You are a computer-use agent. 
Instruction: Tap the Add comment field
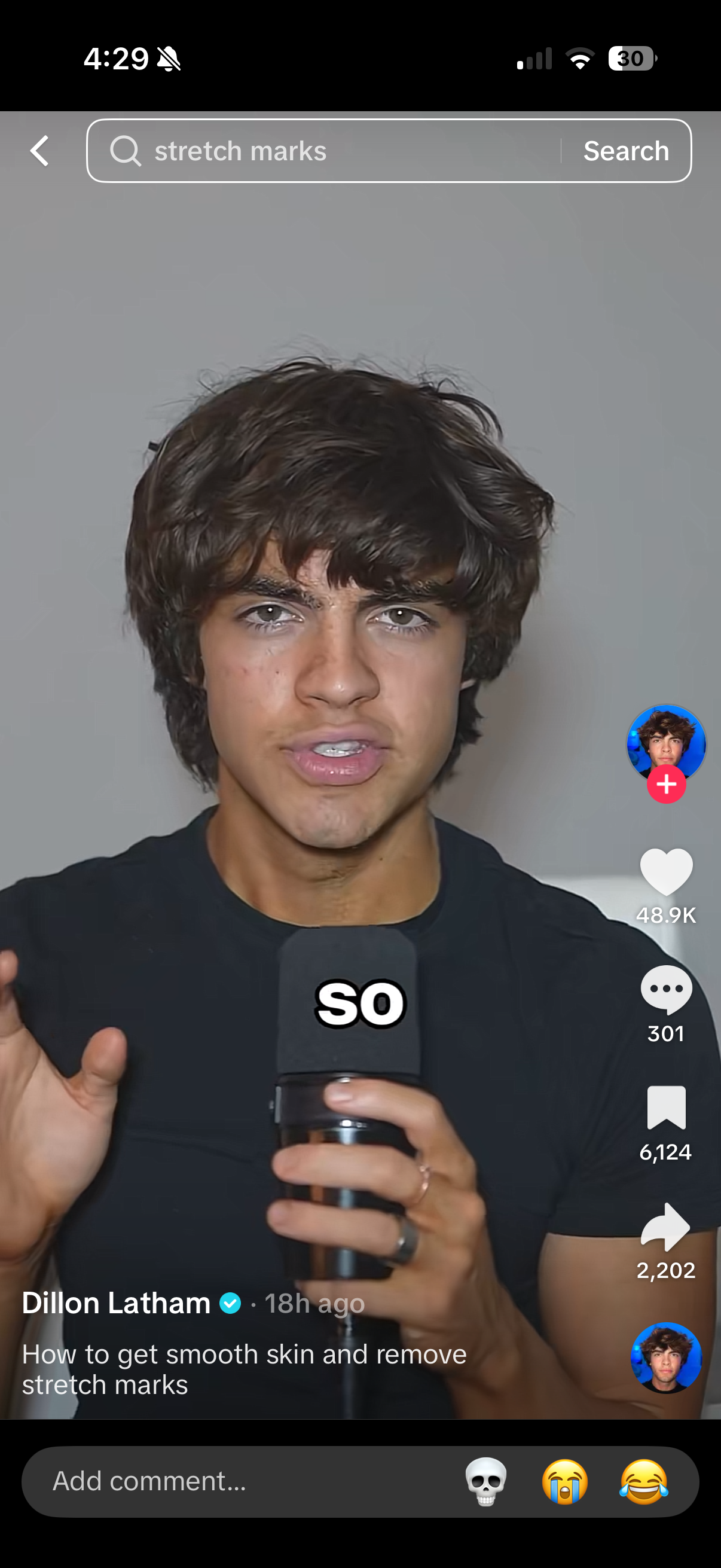pyautogui.click(x=243, y=1481)
